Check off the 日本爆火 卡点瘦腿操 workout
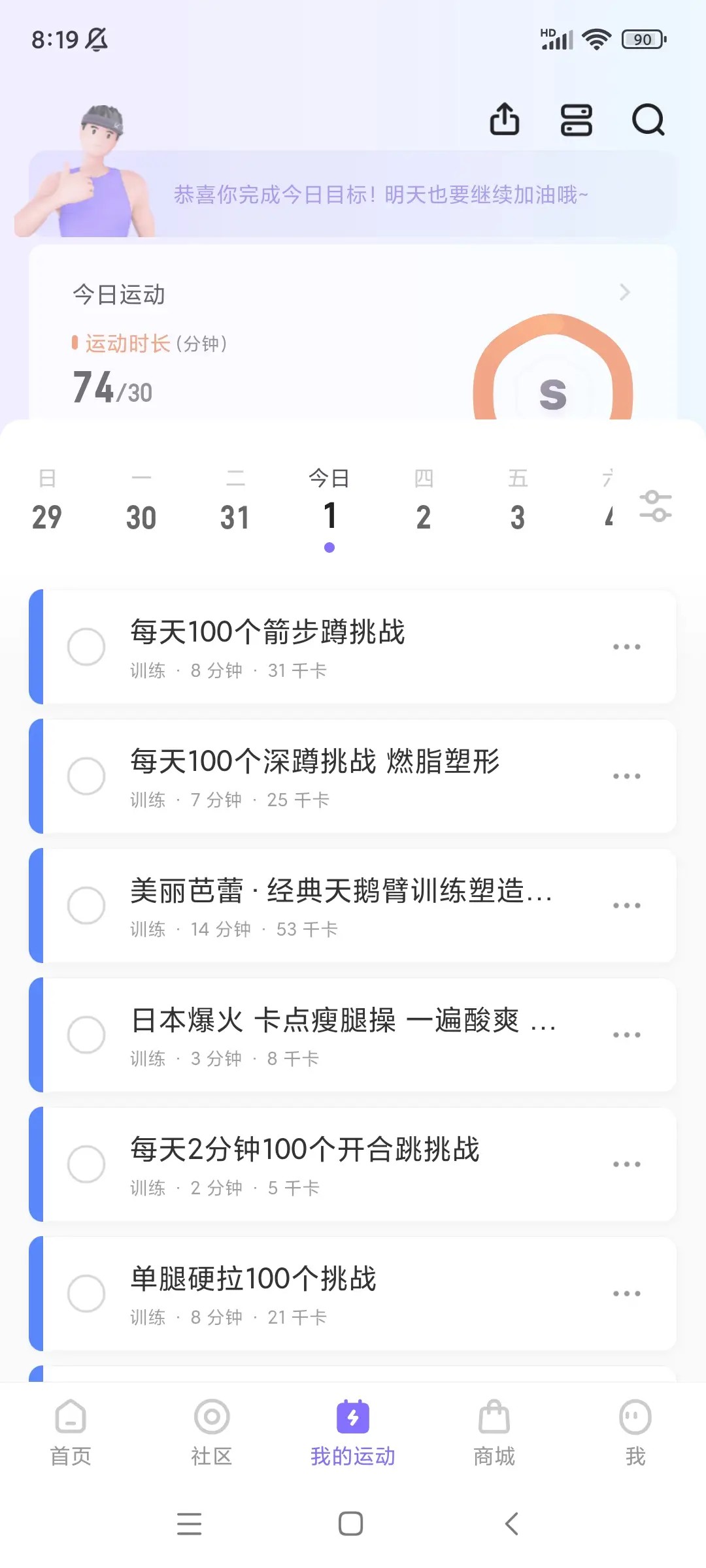Screen dimensions: 706x1568 point(86,1035)
